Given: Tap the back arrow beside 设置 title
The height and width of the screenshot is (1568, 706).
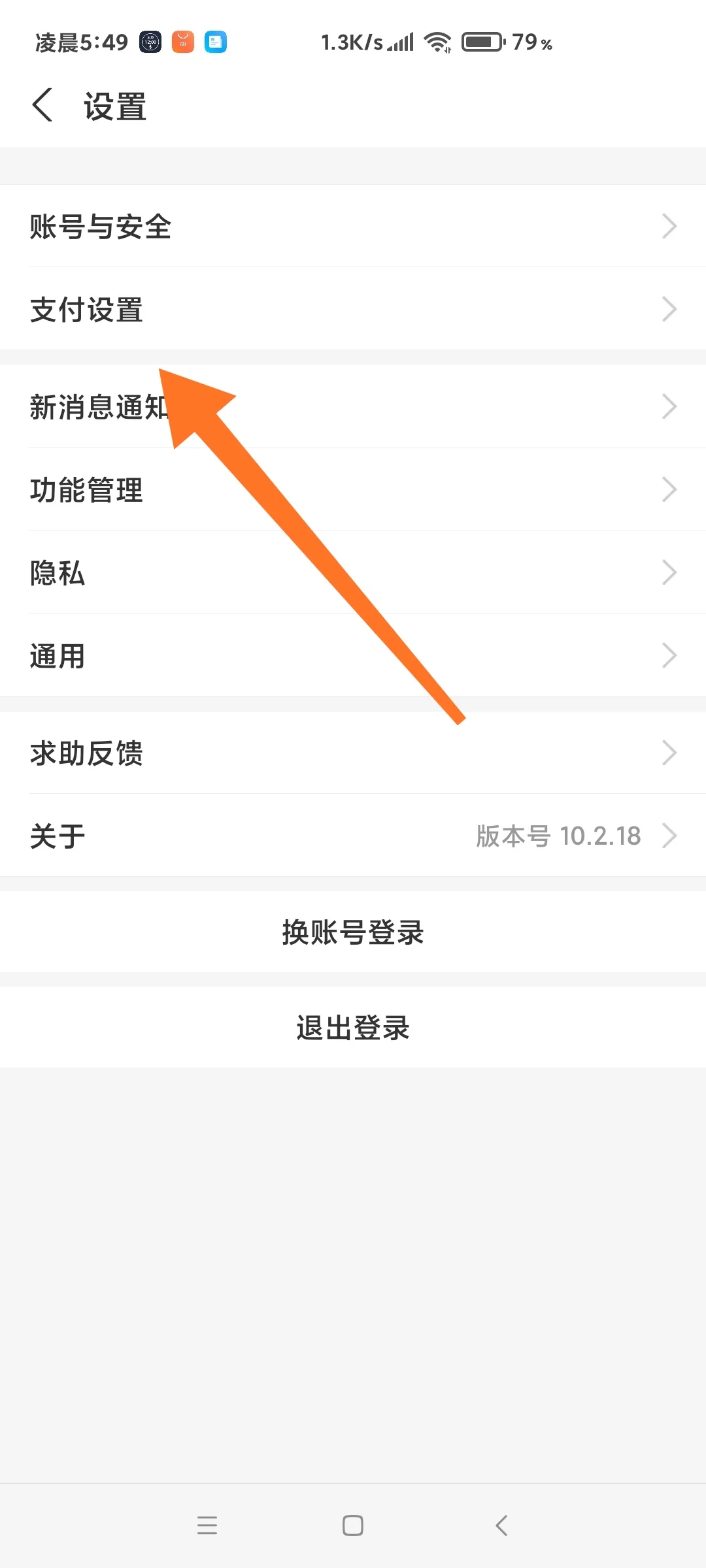Looking at the screenshot, I should (42, 105).
